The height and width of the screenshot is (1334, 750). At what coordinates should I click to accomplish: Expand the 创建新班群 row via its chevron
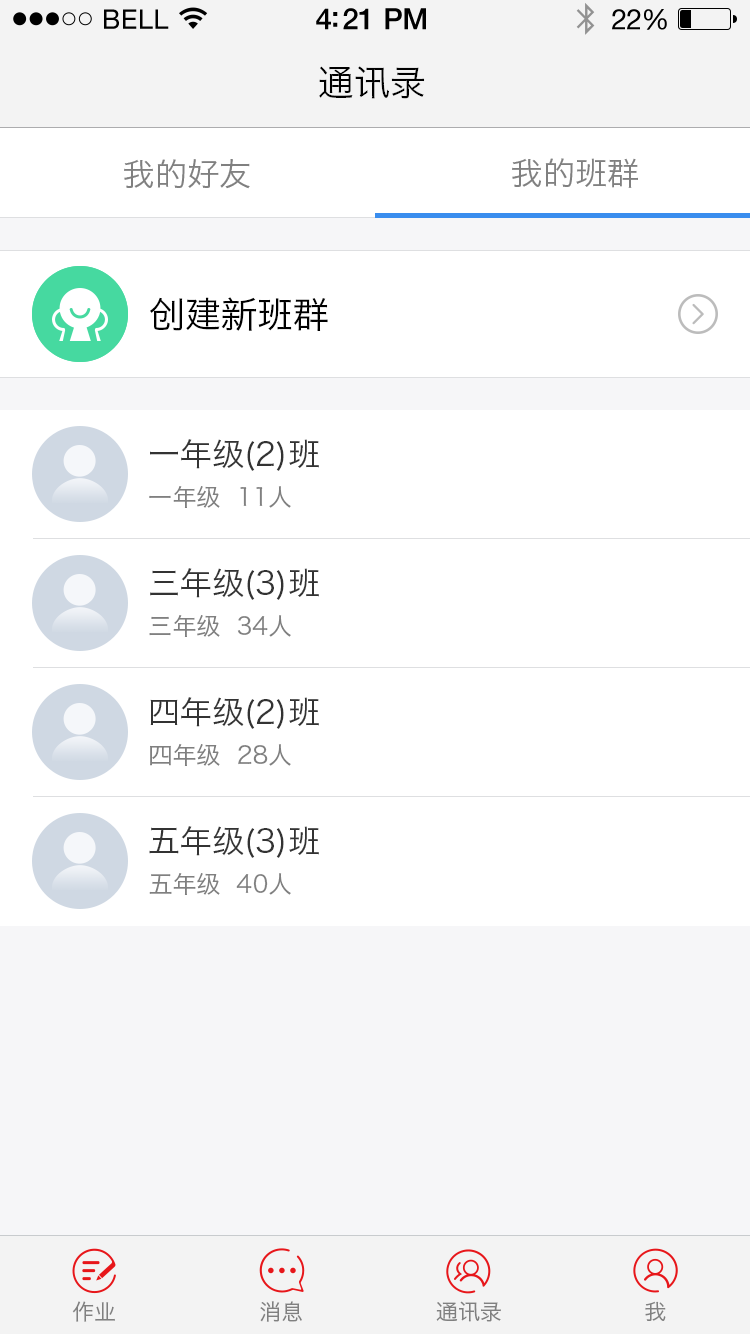click(697, 313)
